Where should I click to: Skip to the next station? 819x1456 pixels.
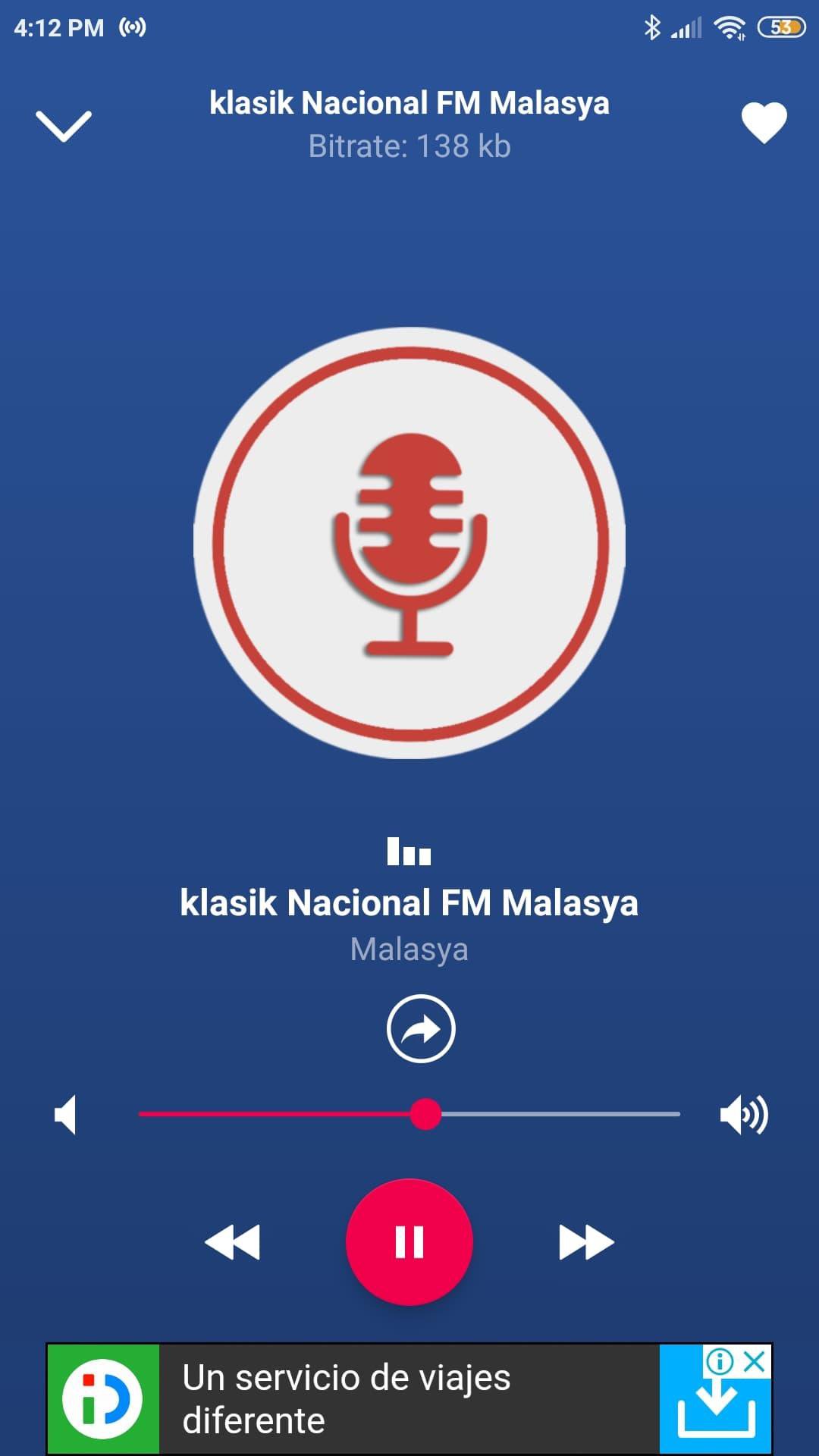(x=586, y=1242)
